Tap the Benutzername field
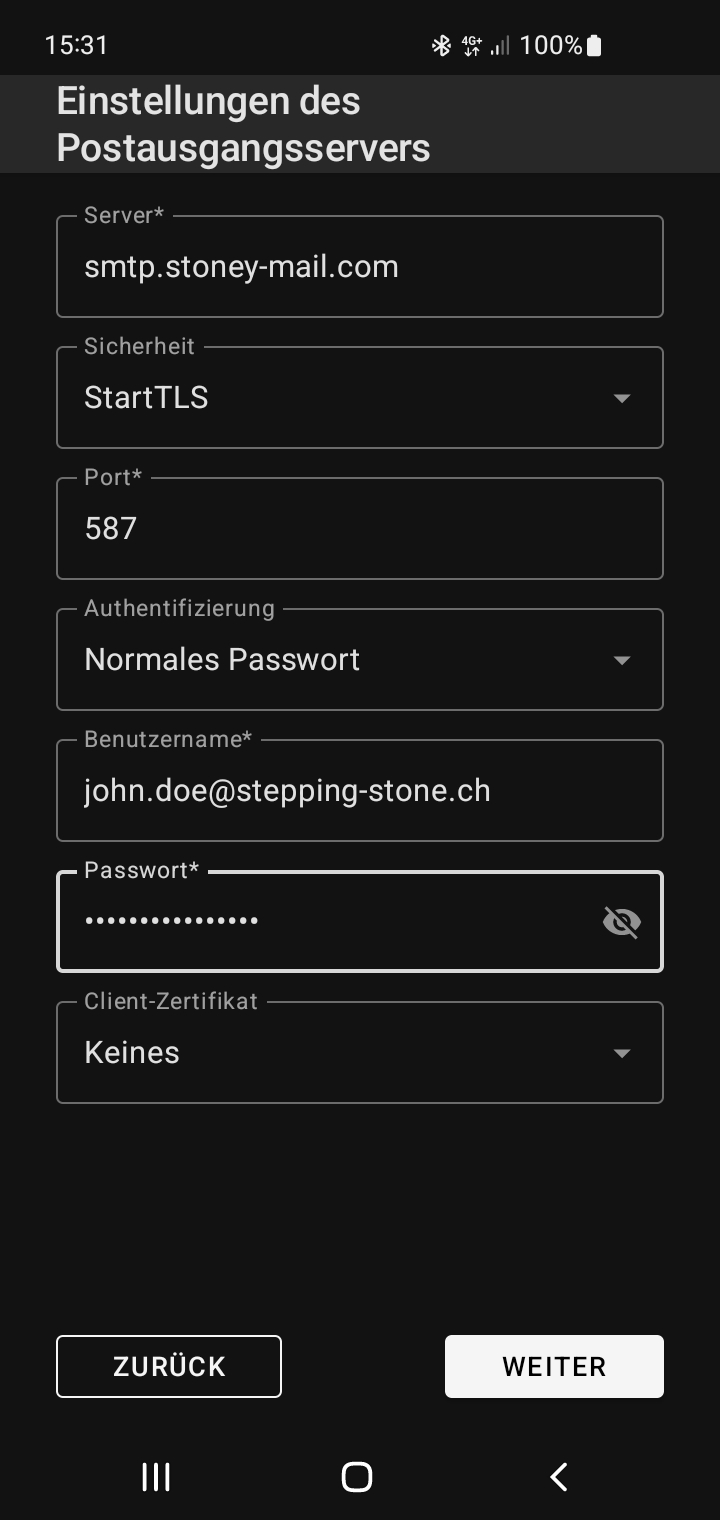Image resolution: width=720 pixels, height=1520 pixels. coord(360,791)
